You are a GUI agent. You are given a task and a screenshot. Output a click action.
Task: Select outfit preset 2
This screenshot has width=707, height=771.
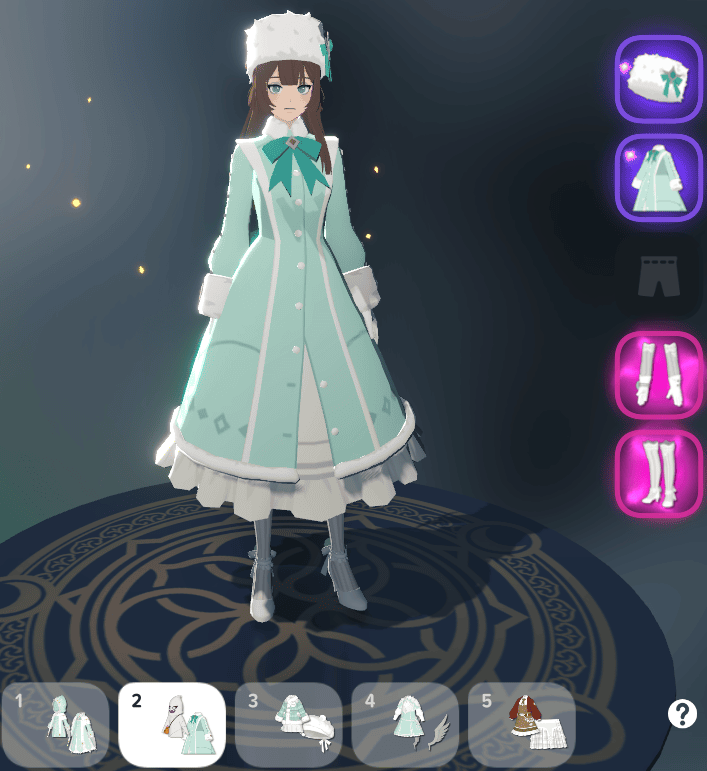(x=172, y=724)
